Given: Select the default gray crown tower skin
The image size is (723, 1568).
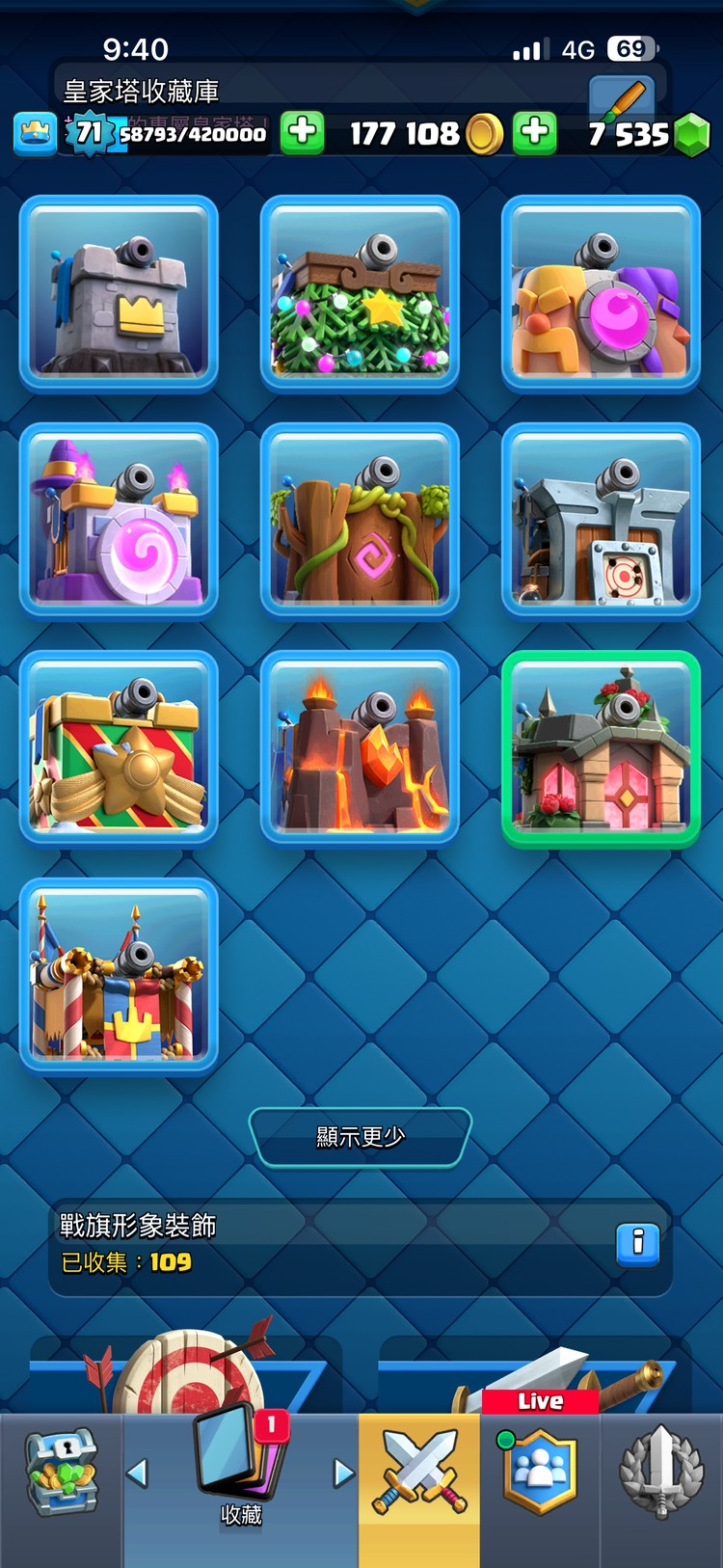Looking at the screenshot, I should pos(119,294).
